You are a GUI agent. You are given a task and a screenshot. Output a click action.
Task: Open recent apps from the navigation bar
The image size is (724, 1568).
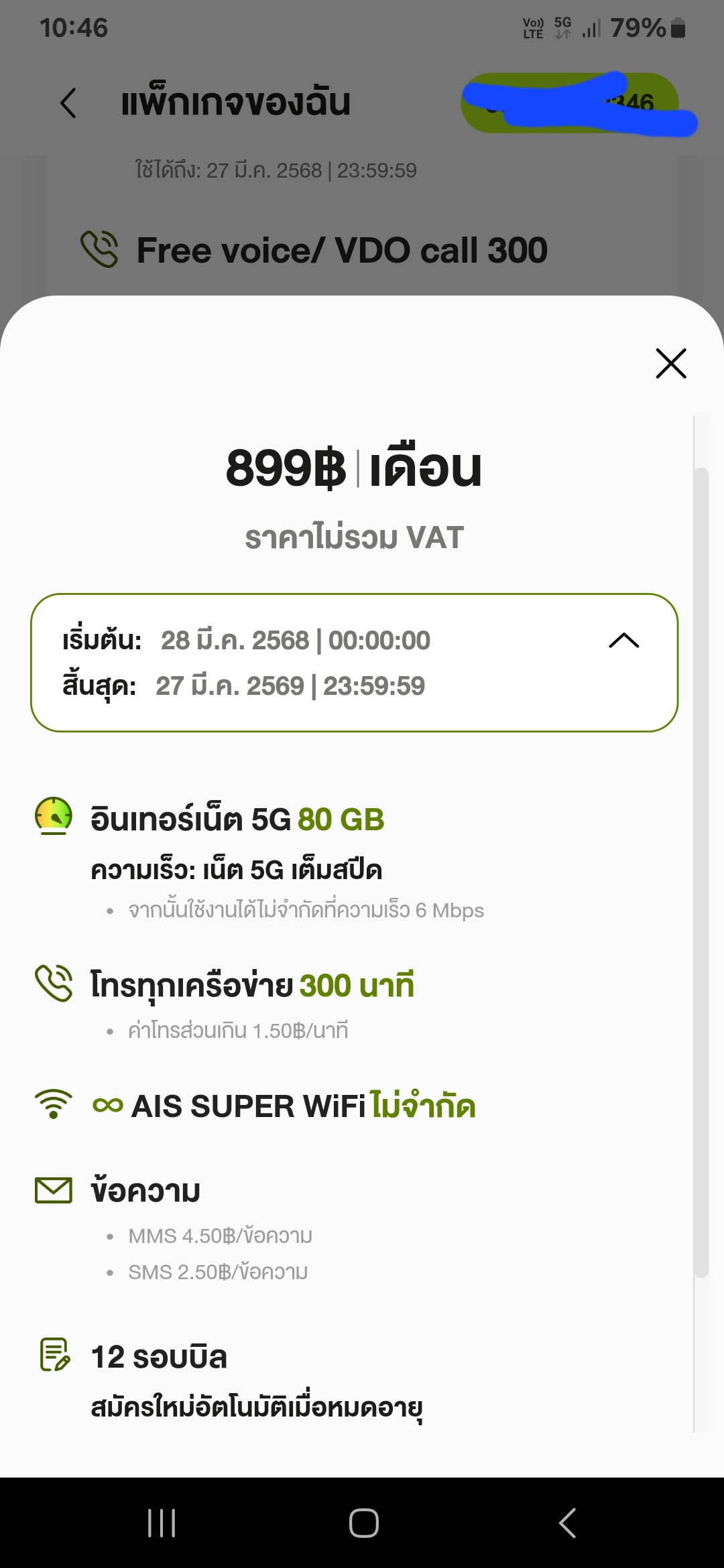[162, 1522]
